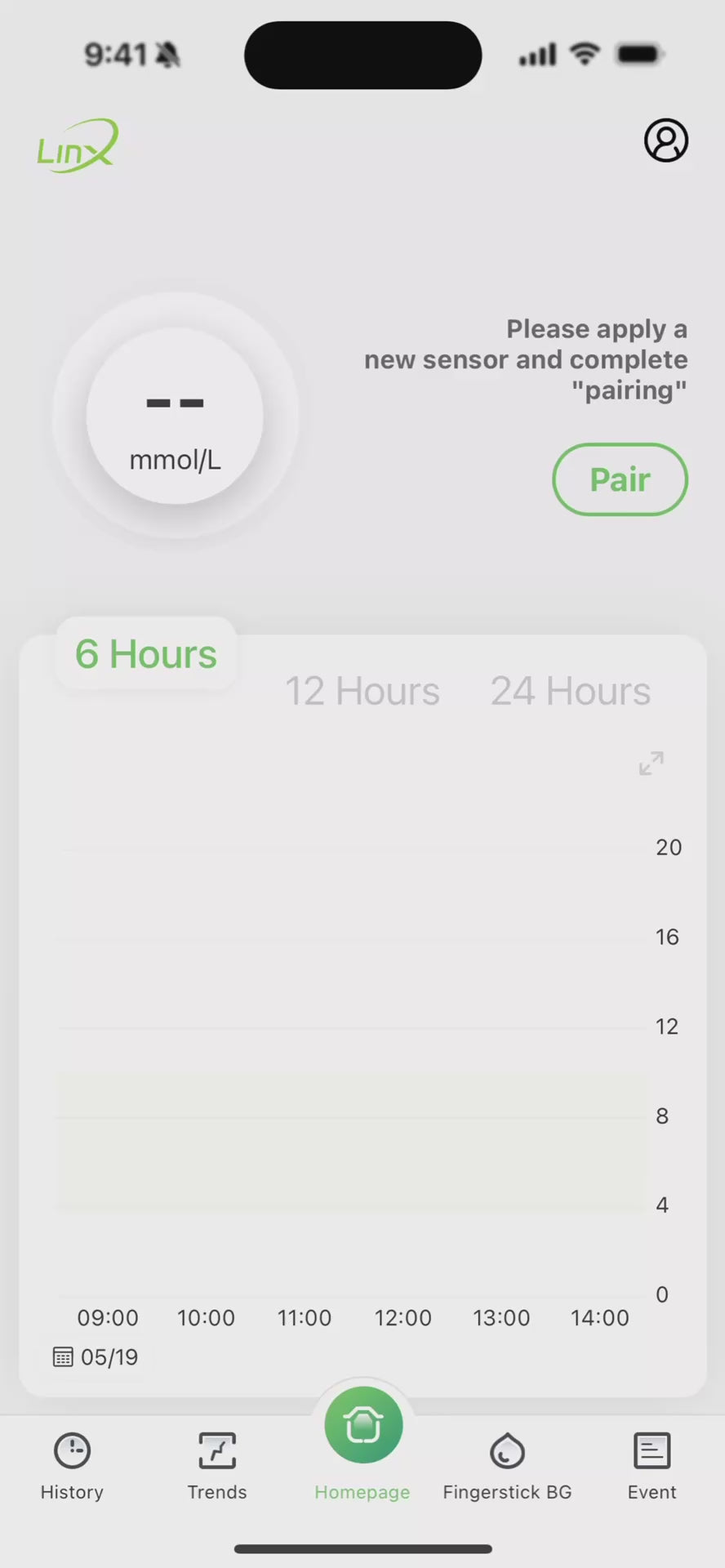Switch to the 24 Hours view
Viewport: 725px width, 1568px height.
pyautogui.click(x=570, y=692)
